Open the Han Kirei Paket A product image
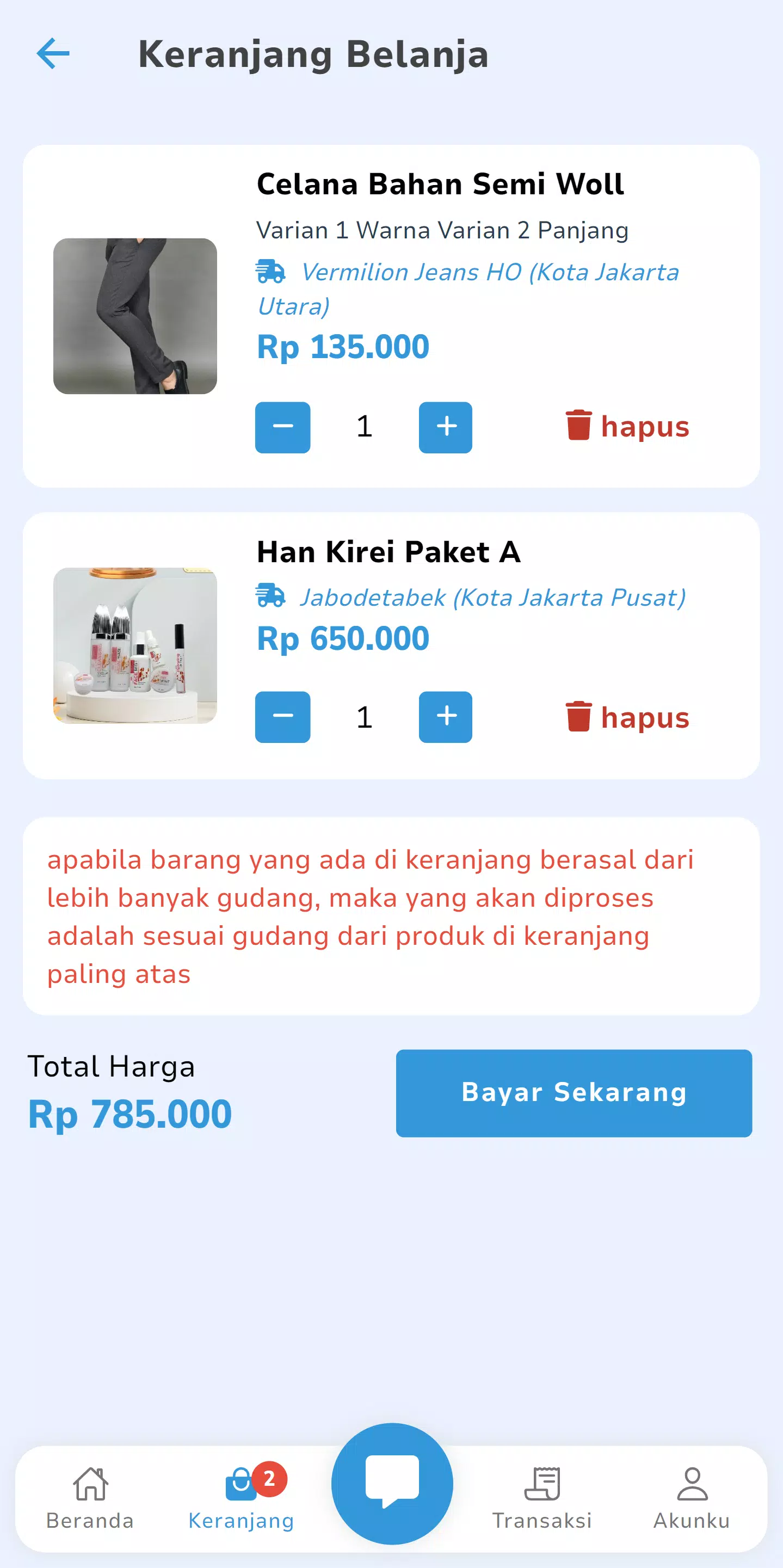Viewport: 783px width, 1568px height. tap(135, 645)
